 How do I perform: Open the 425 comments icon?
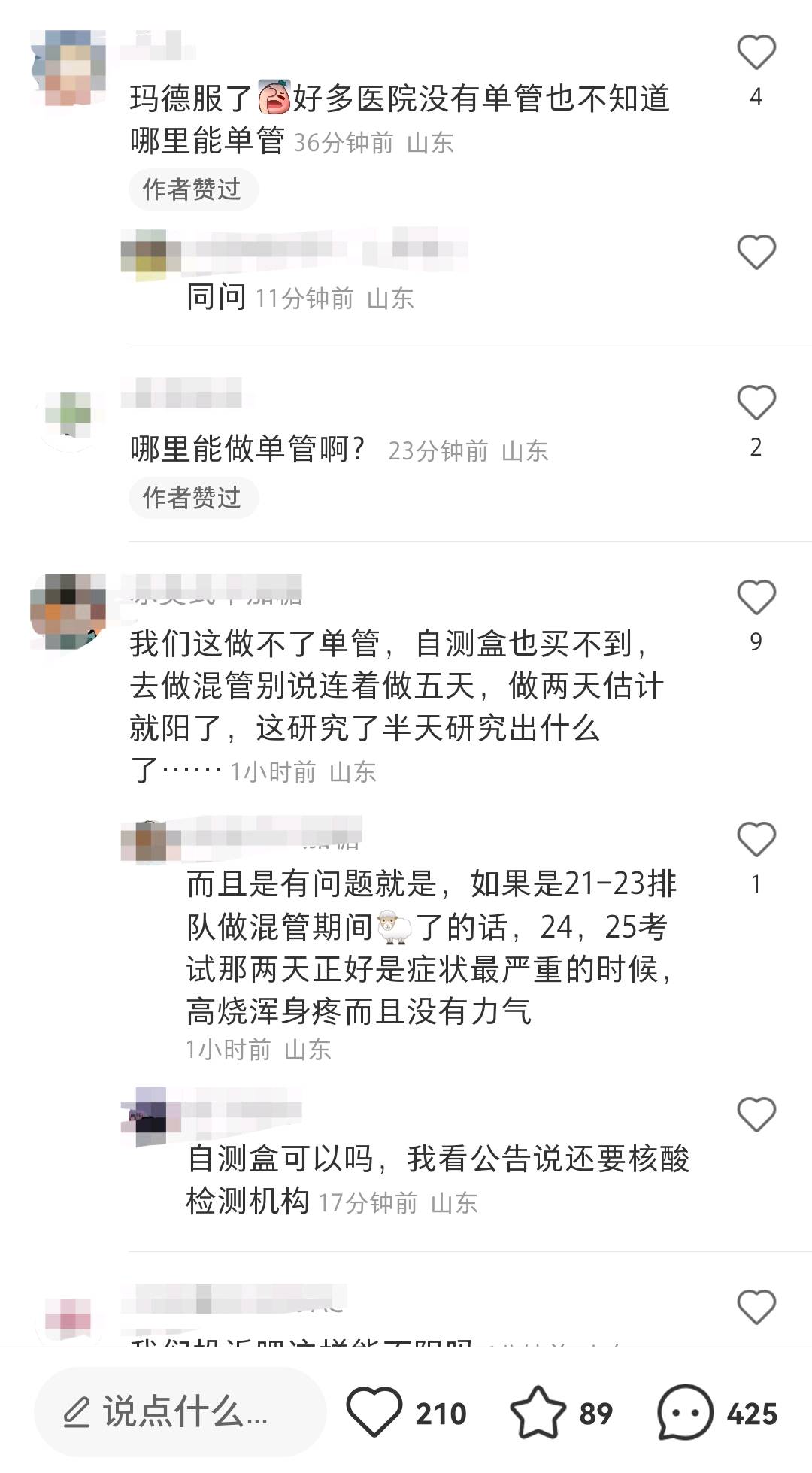pos(684,1412)
